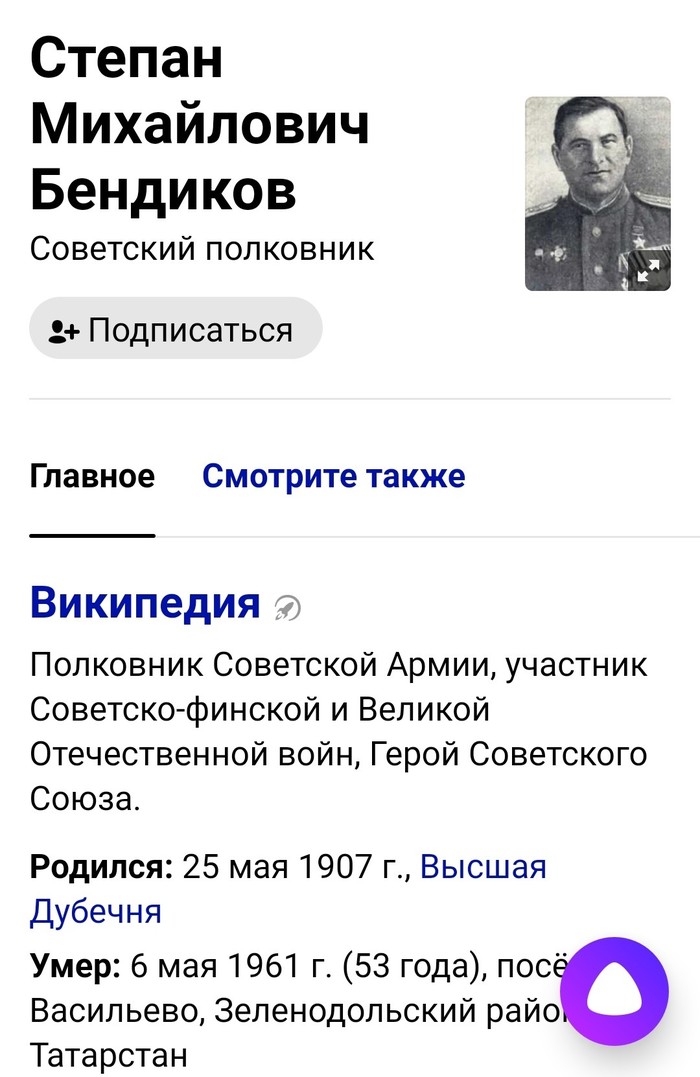Switch to the Главное tab
This screenshot has height=1077, width=700.
[92, 476]
